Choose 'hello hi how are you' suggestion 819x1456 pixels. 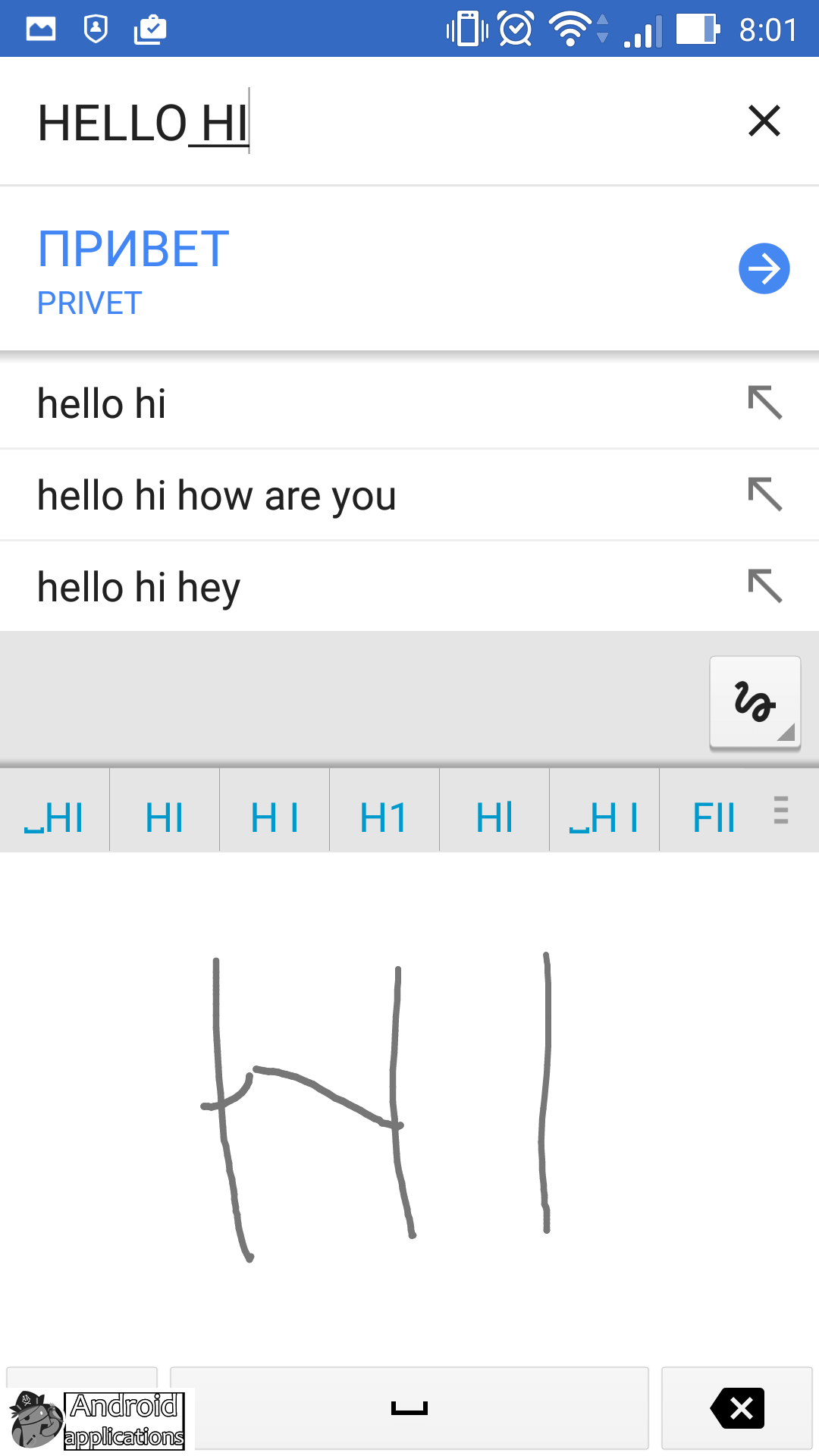216,496
